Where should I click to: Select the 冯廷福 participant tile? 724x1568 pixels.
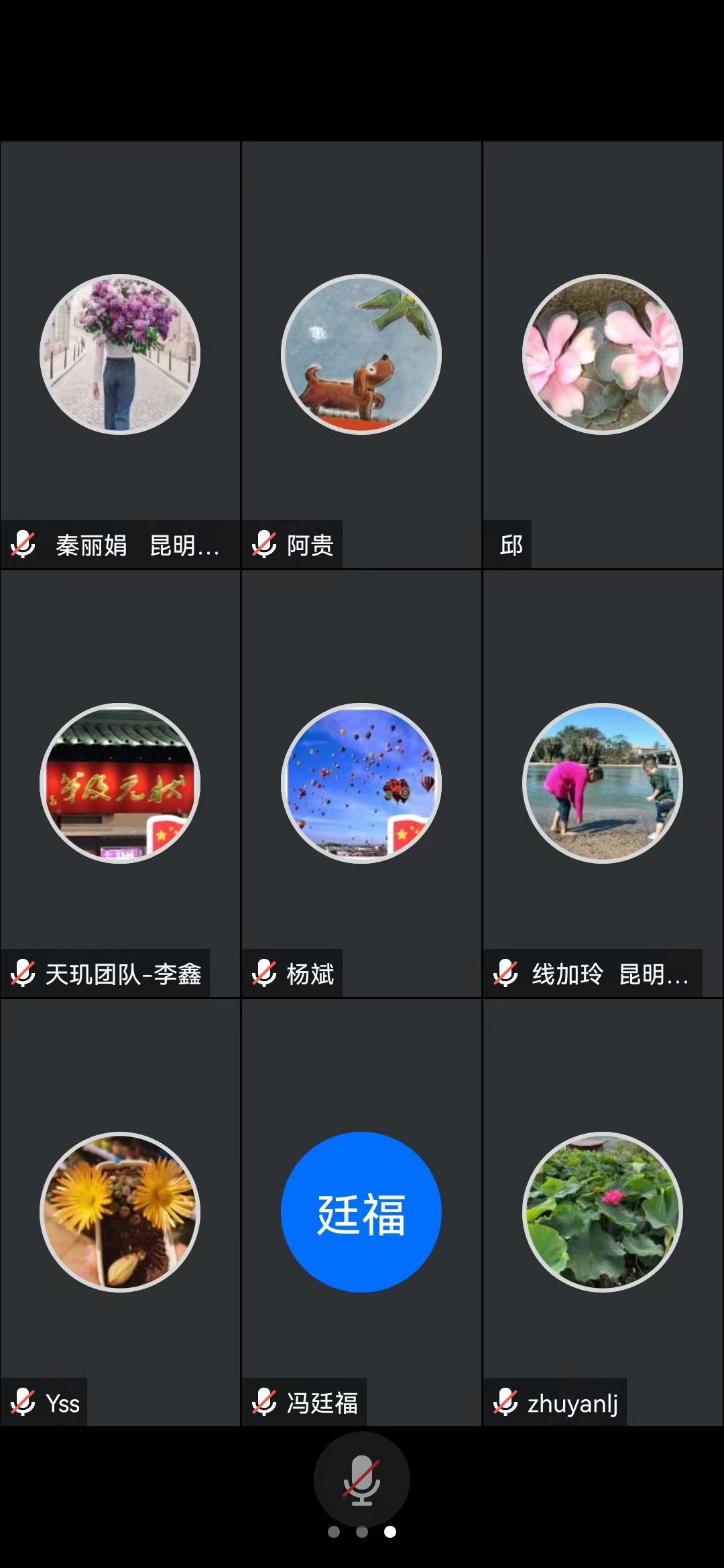point(361,1212)
